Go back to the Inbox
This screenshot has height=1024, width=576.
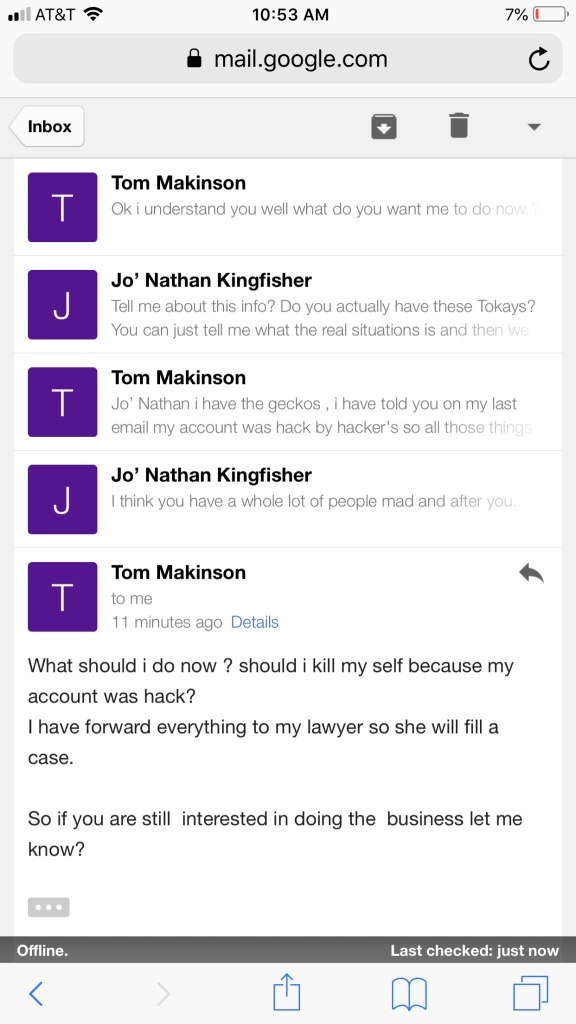[x=47, y=126]
